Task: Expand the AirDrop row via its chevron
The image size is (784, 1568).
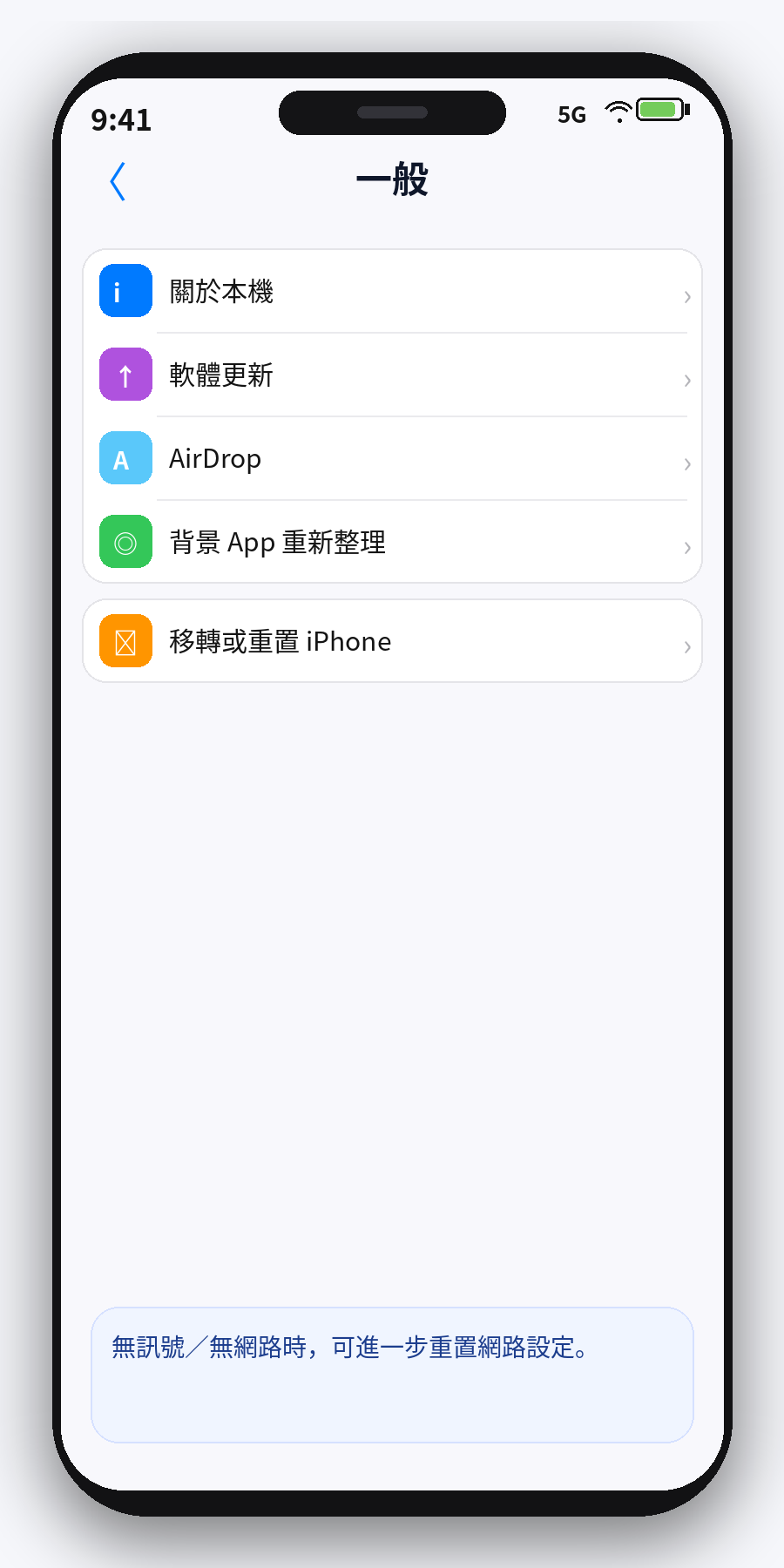Action: pyautogui.click(x=687, y=464)
